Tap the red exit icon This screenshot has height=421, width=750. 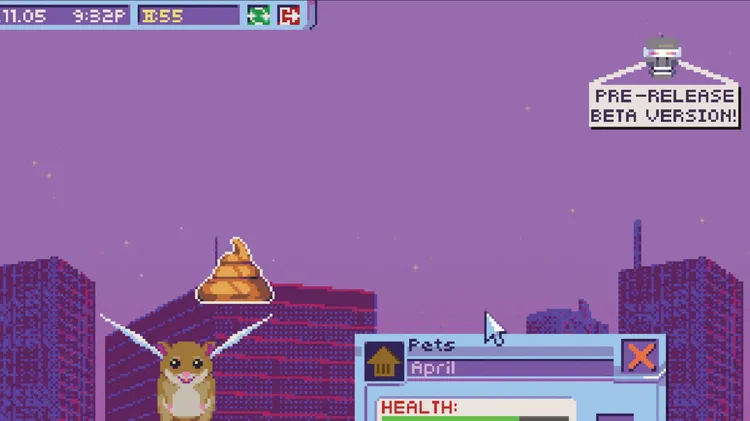click(x=289, y=15)
